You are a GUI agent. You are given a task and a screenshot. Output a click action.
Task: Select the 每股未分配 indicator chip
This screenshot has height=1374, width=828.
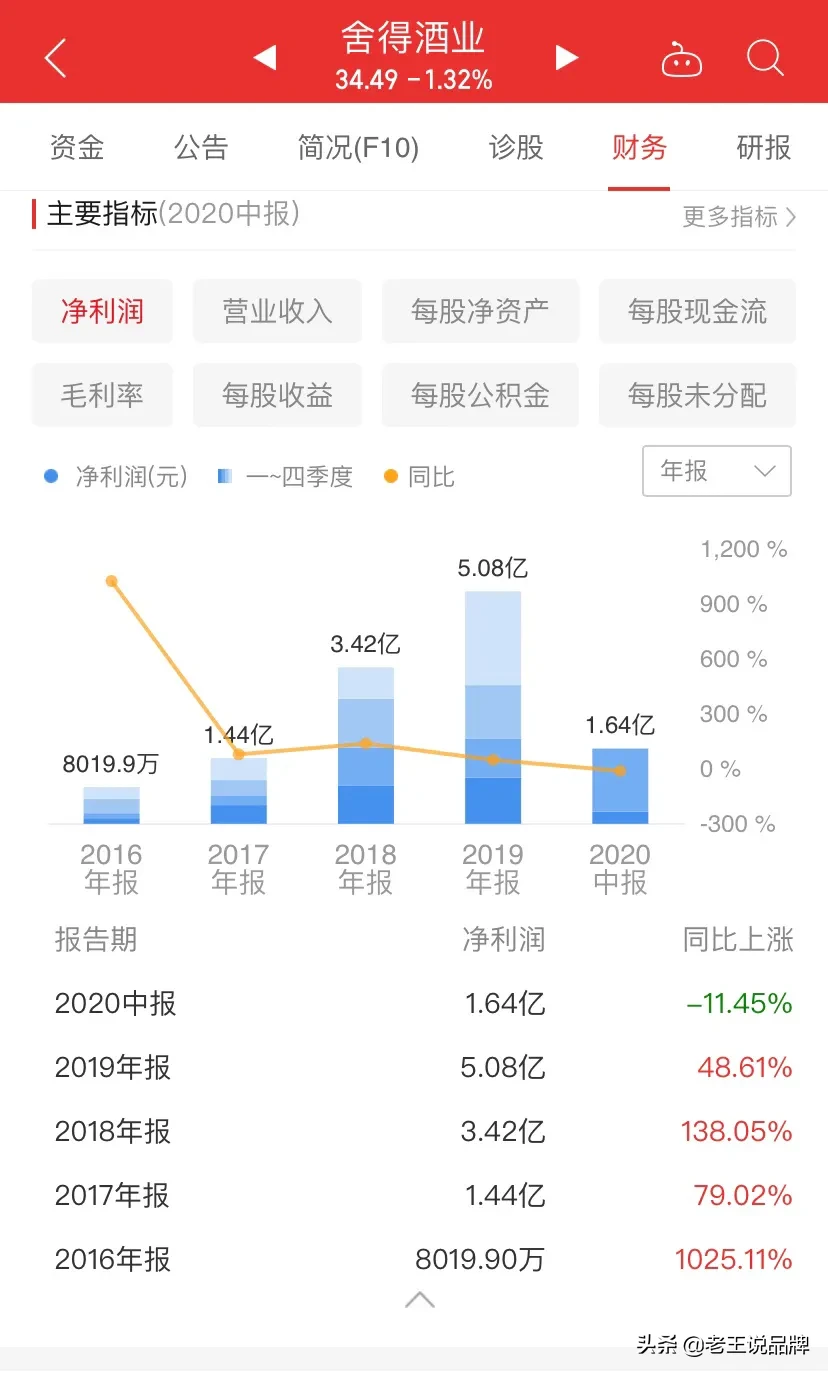tap(697, 395)
